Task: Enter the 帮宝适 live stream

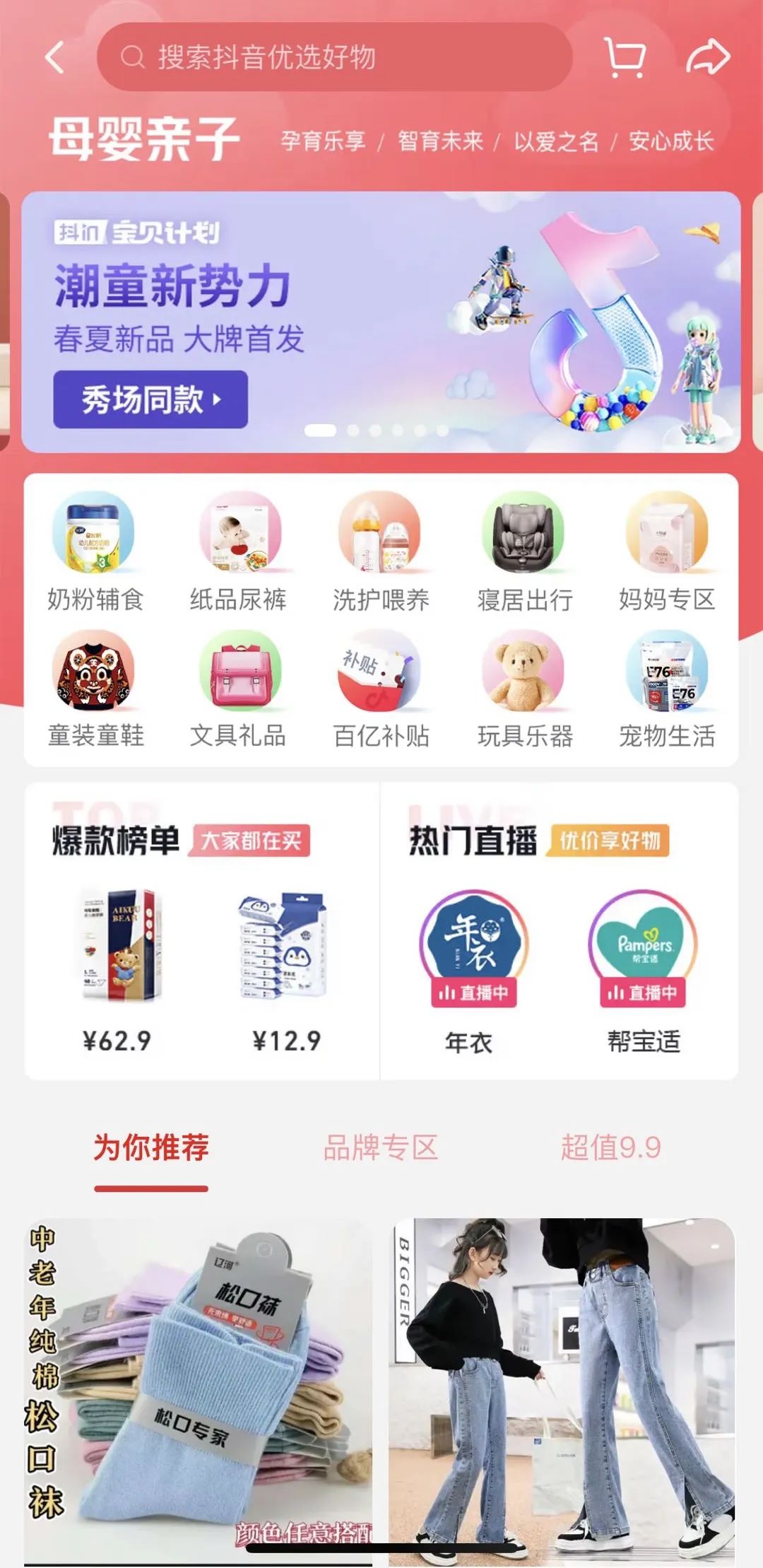Action: click(642, 969)
